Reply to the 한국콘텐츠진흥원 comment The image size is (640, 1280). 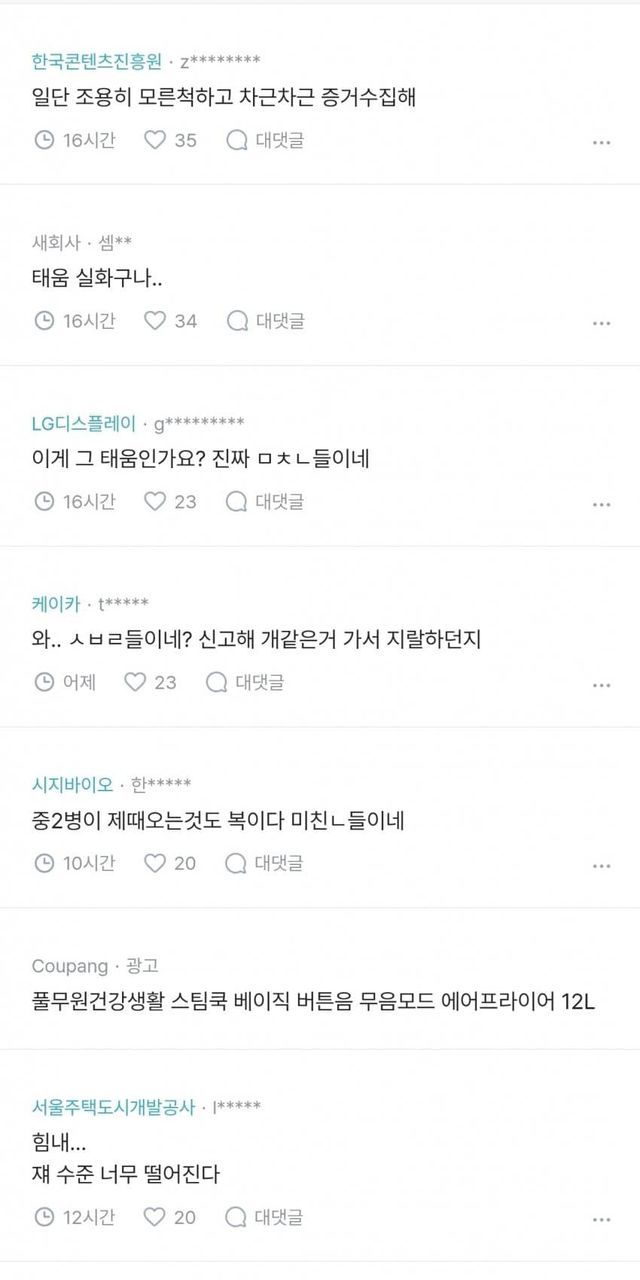265,140
